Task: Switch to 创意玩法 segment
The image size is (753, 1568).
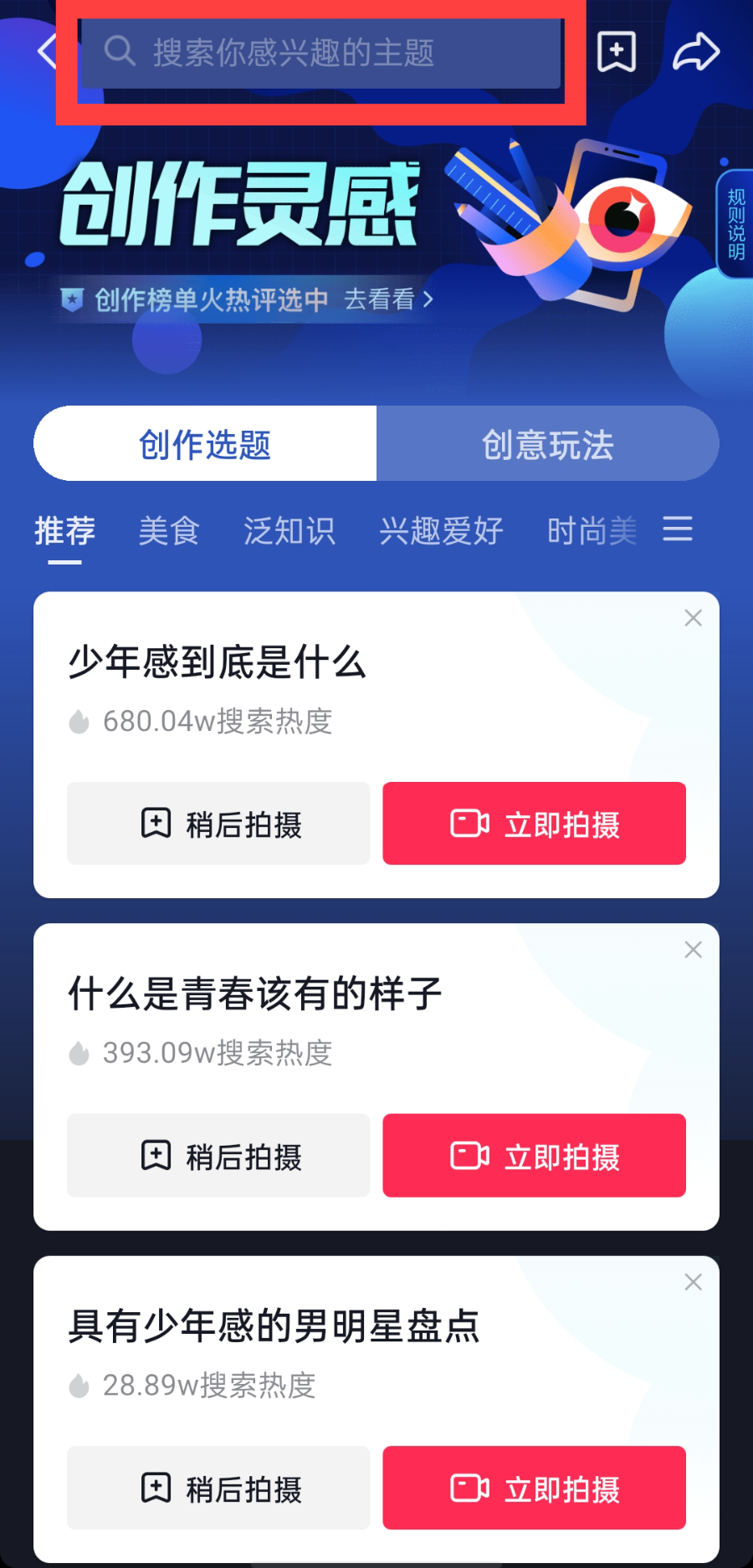Action: pyautogui.click(x=548, y=444)
